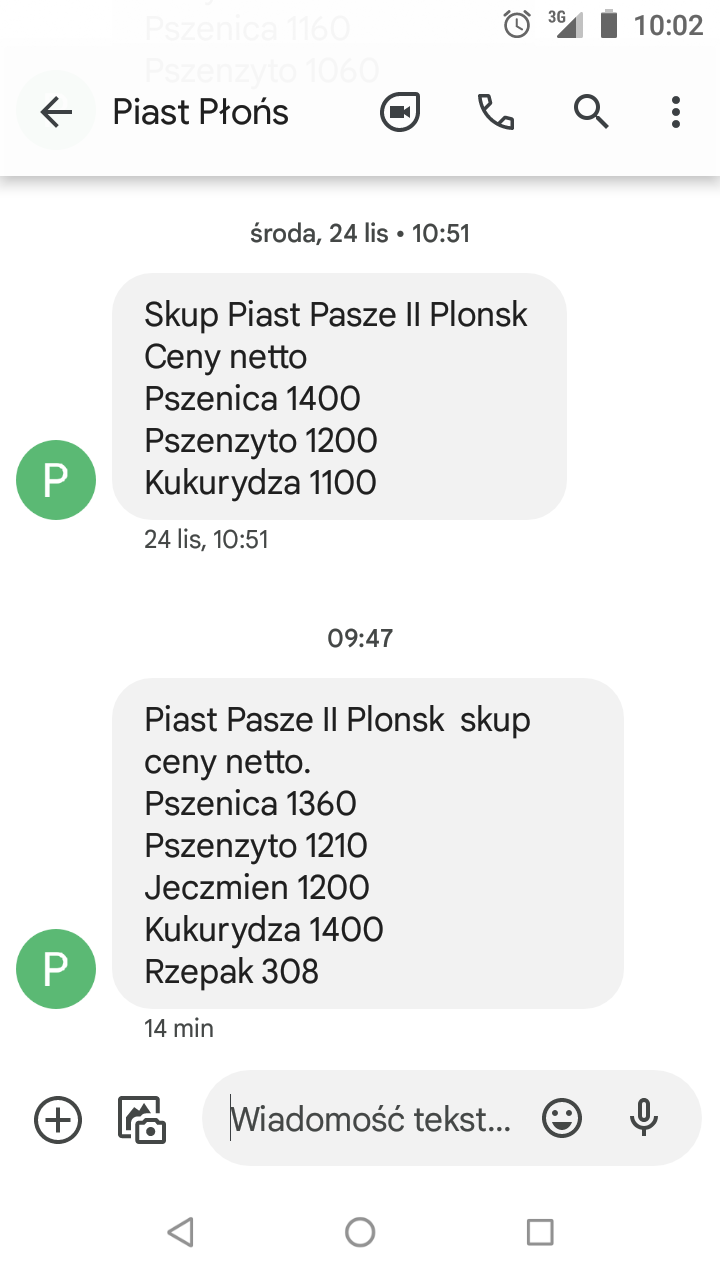The width and height of the screenshot is (720, 1280).
Task: Focus the Wiadomość tekstowa message field
Action: [370, 1119]
